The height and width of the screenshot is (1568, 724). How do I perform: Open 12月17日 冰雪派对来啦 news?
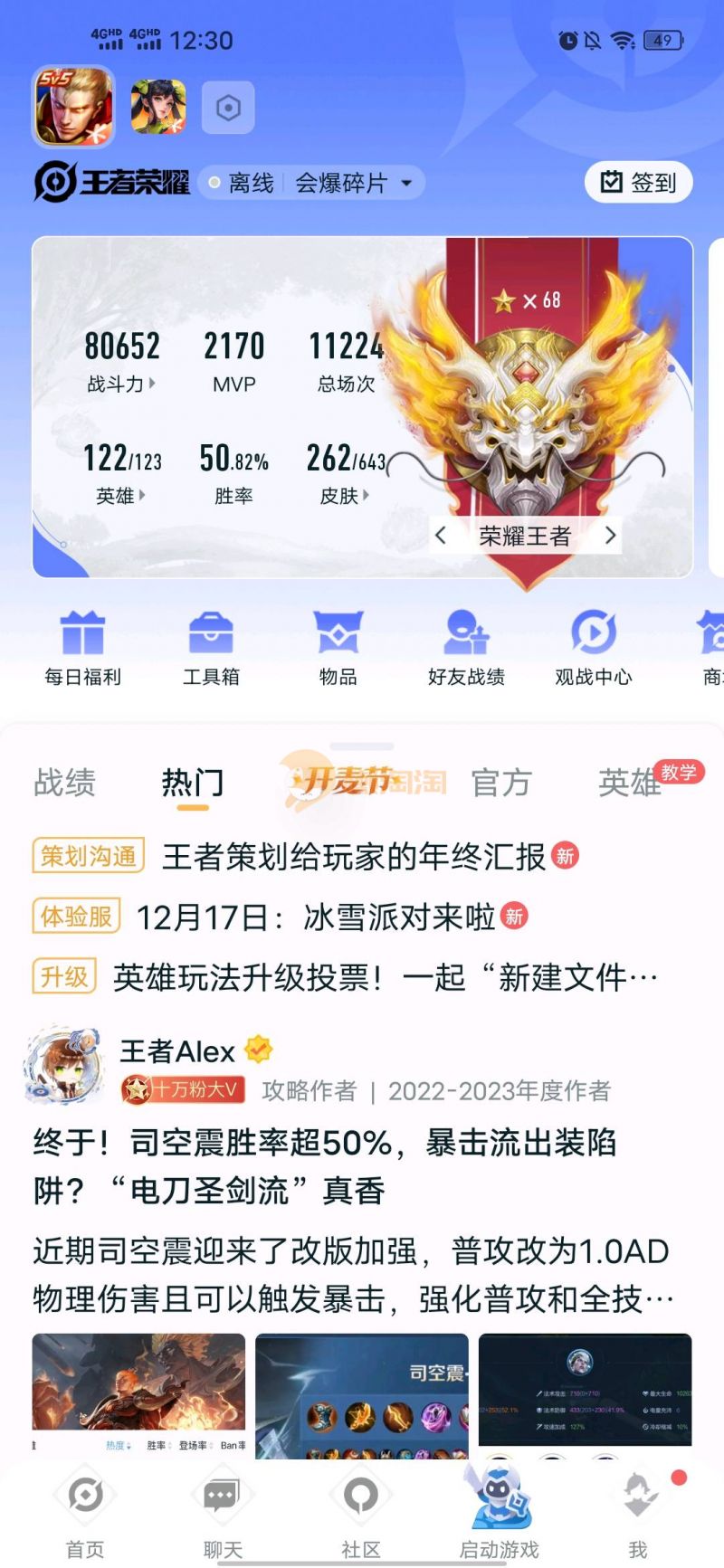(316, 917)
